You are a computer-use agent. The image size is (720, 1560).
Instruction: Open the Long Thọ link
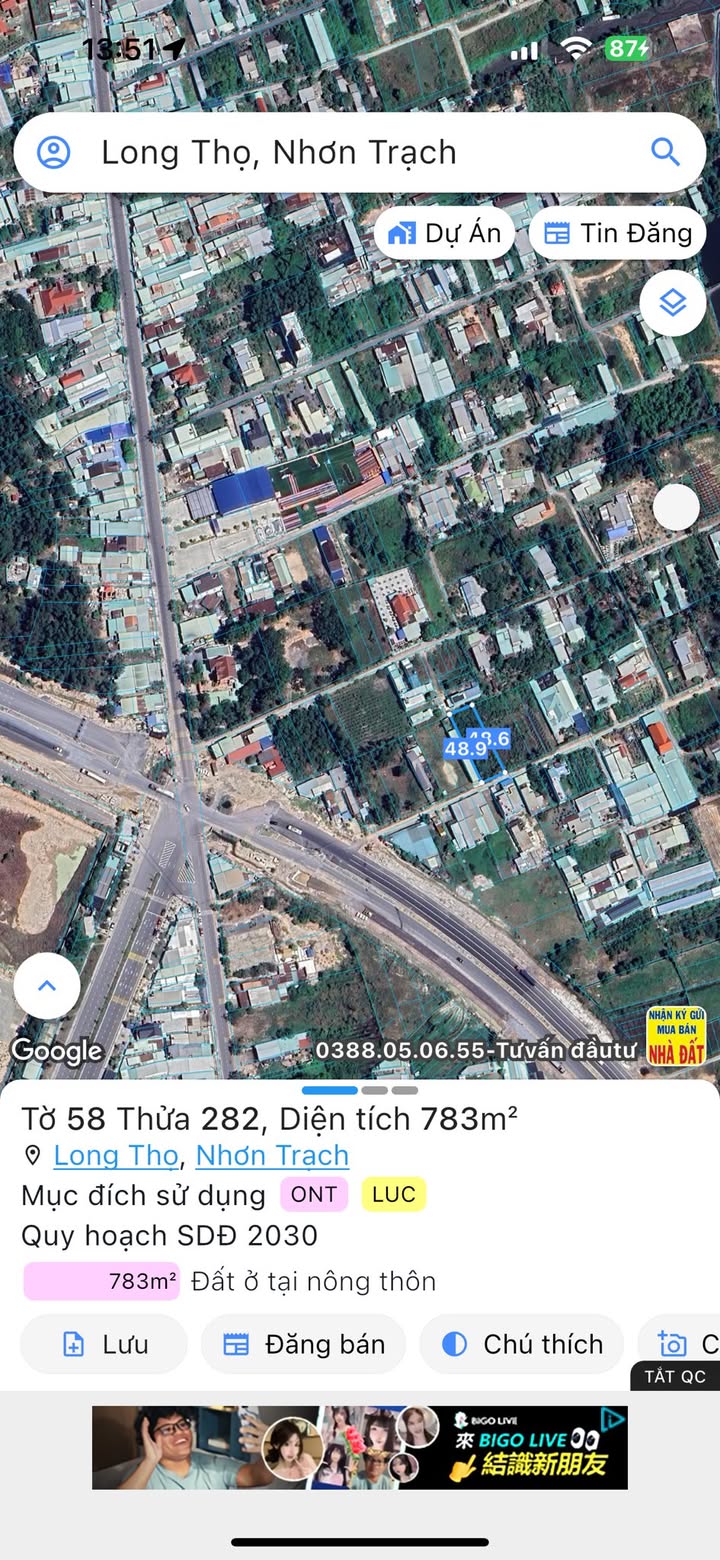click(x=115, y=1155)
